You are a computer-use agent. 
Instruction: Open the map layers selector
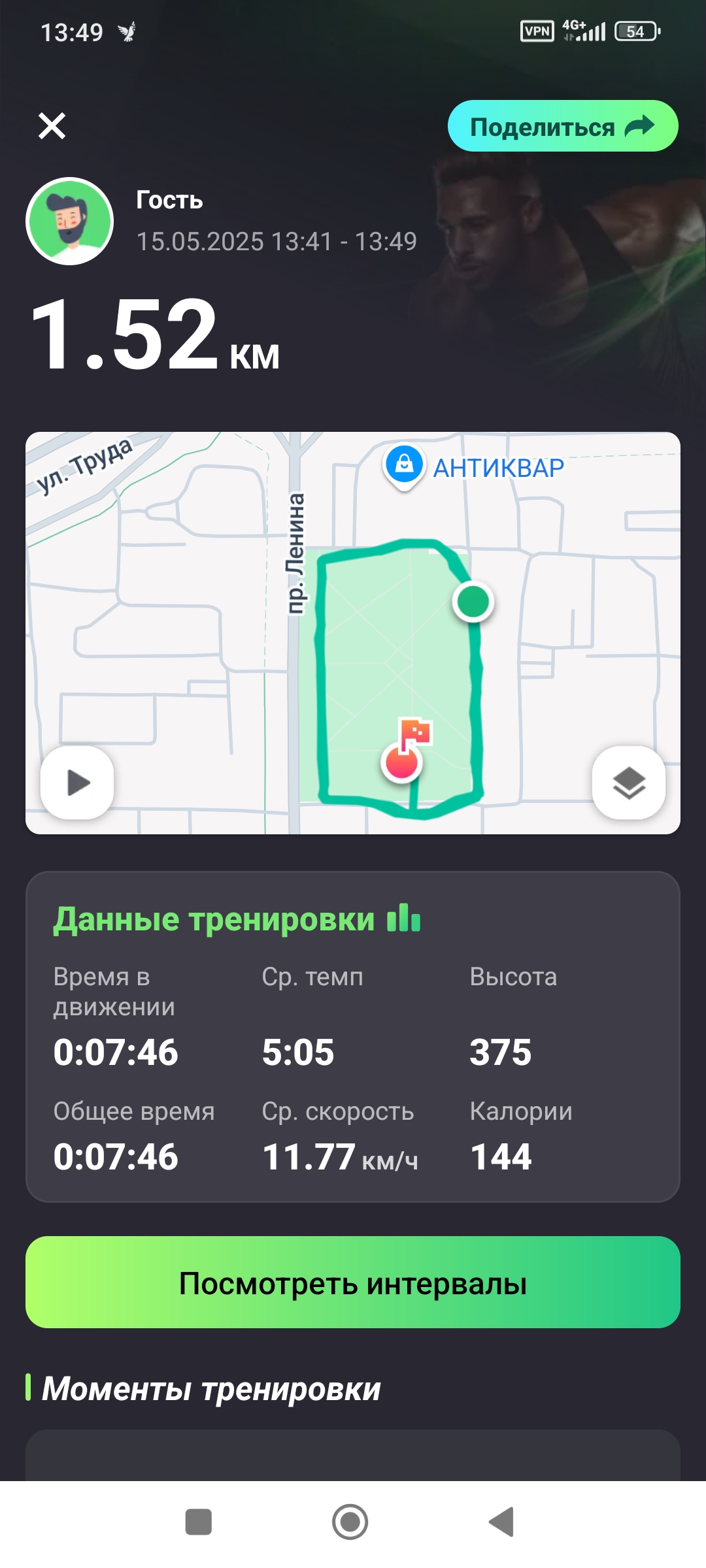coord(628,782)
